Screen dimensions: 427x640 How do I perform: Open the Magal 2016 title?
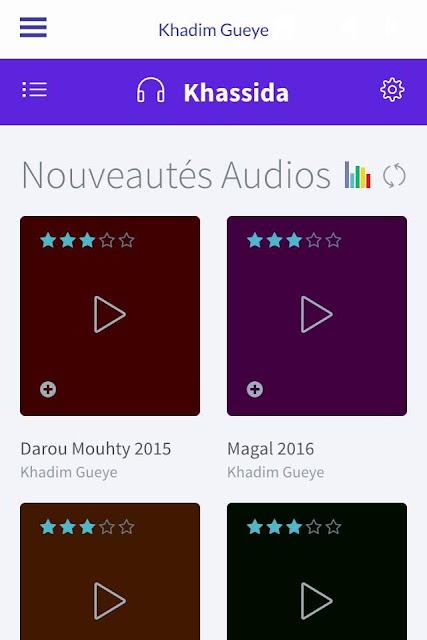[271, 449]
